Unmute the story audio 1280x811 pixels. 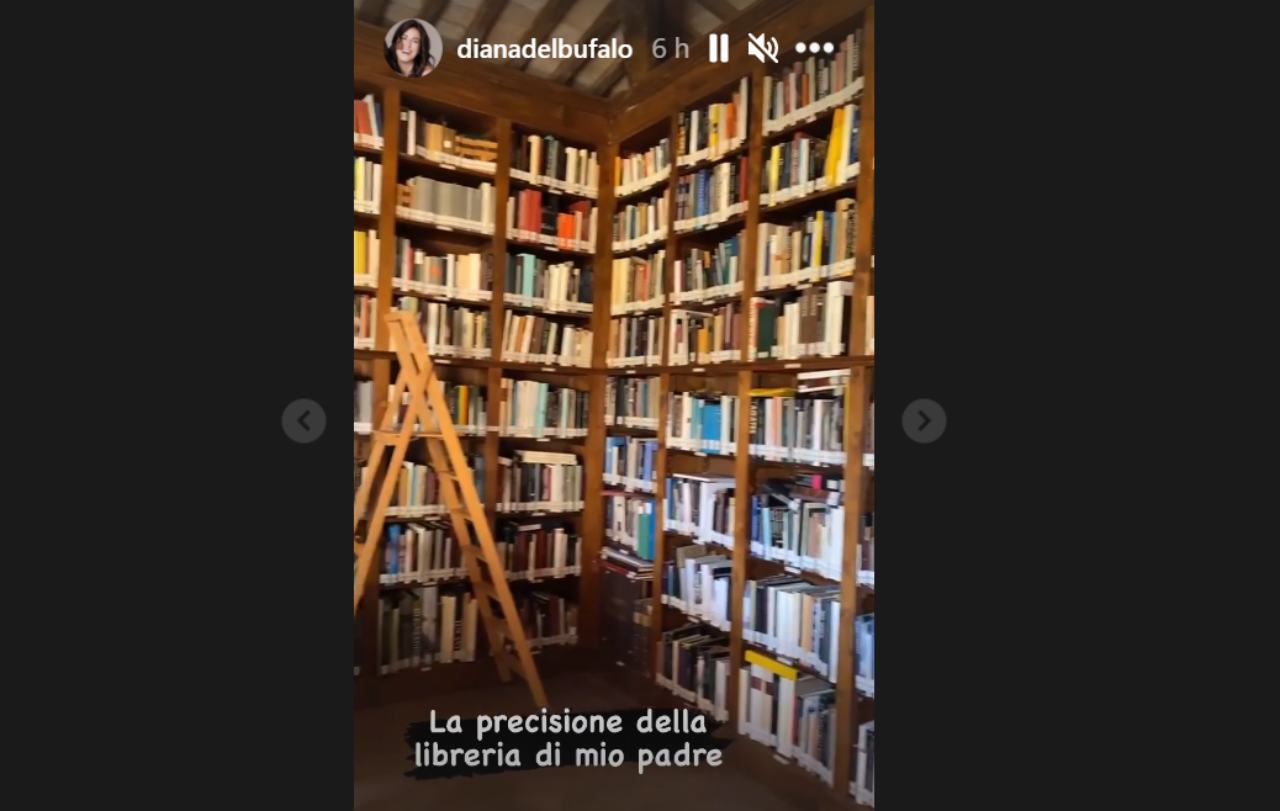763,48
